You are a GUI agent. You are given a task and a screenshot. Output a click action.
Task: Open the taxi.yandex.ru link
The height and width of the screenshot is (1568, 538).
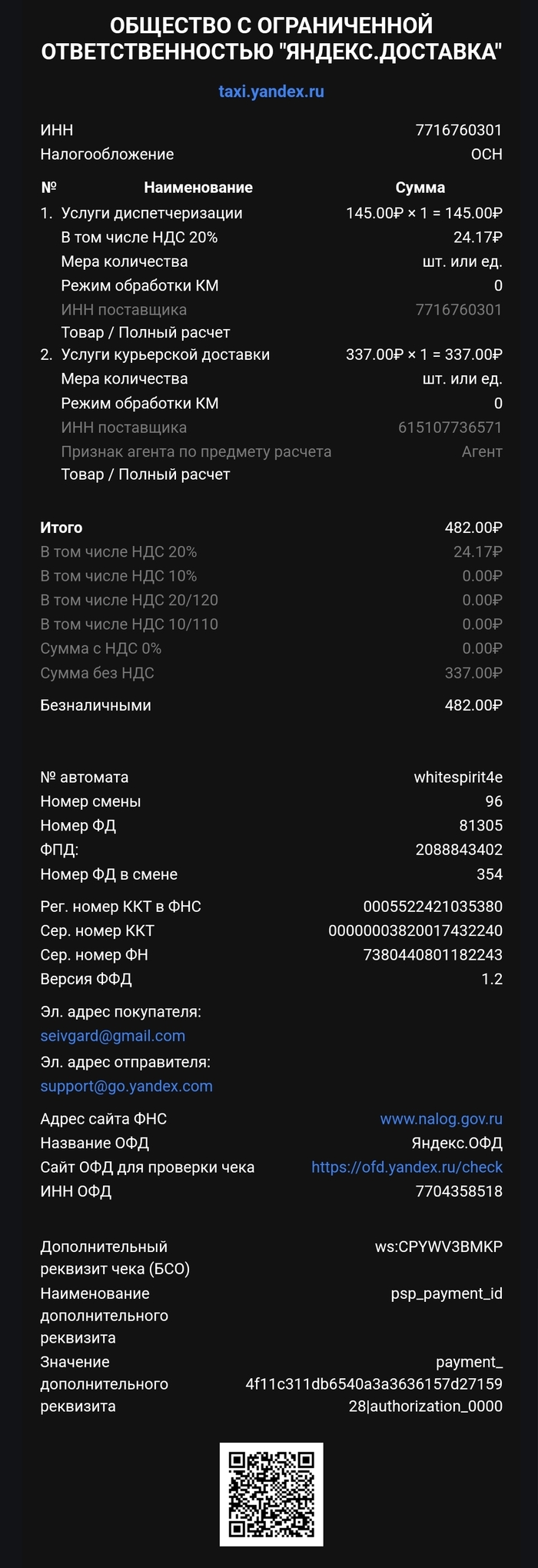click(x=271, y=92)
